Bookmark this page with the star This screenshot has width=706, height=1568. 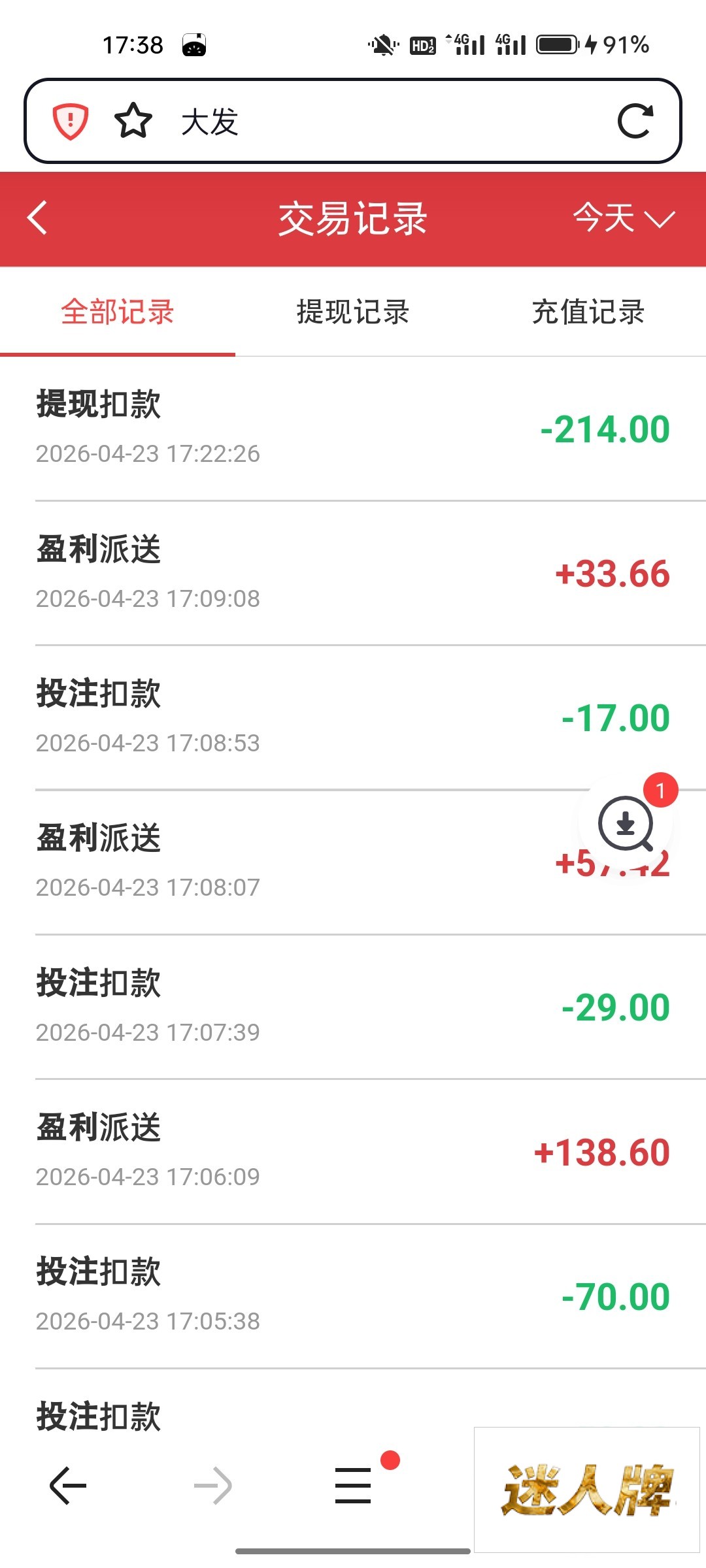[x=133, y=121]
